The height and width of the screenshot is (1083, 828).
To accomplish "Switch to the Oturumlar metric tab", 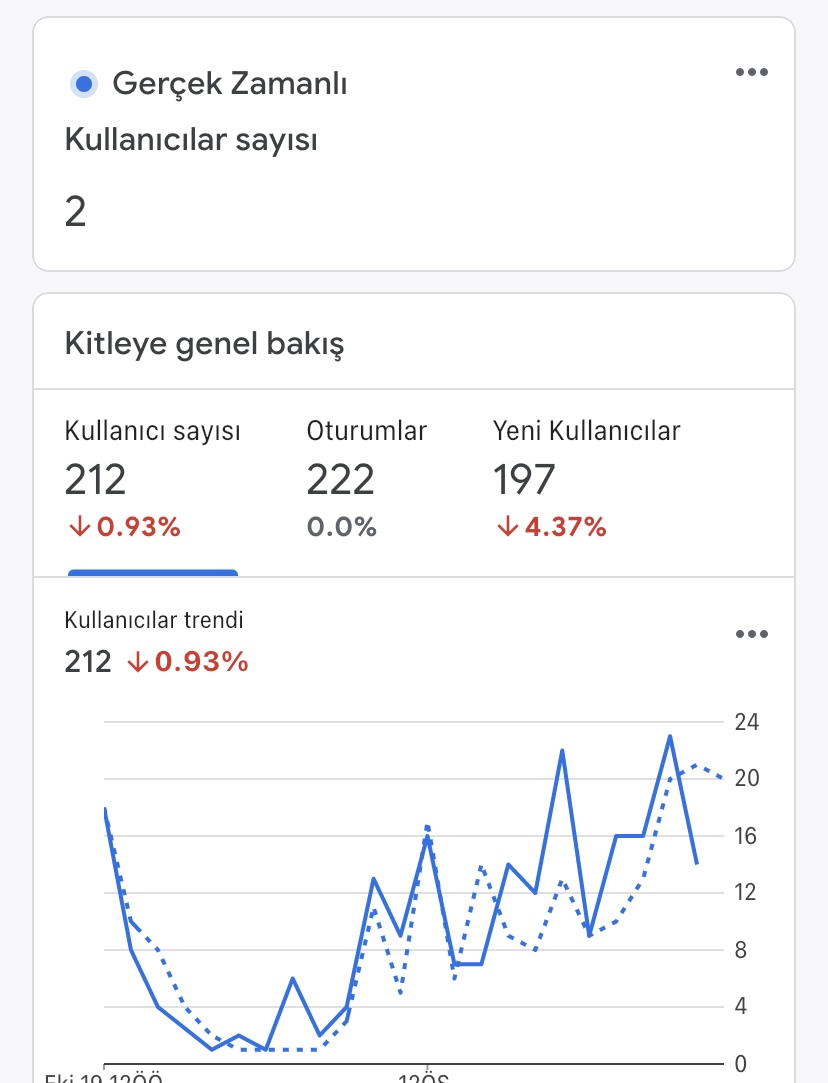I will click(x=367, y=482).
